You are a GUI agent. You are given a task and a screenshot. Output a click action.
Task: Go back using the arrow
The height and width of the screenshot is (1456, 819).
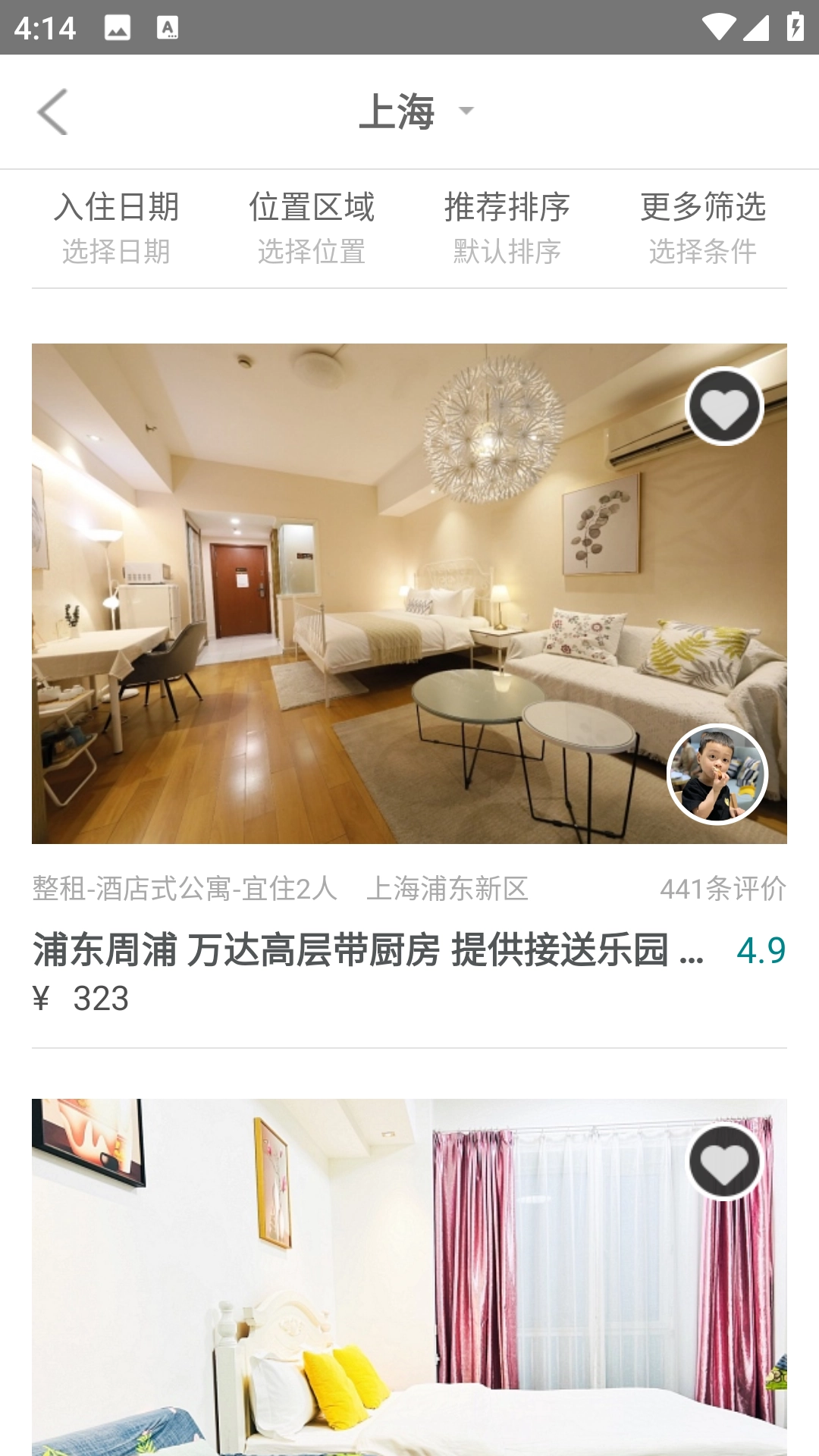[52, 112]
